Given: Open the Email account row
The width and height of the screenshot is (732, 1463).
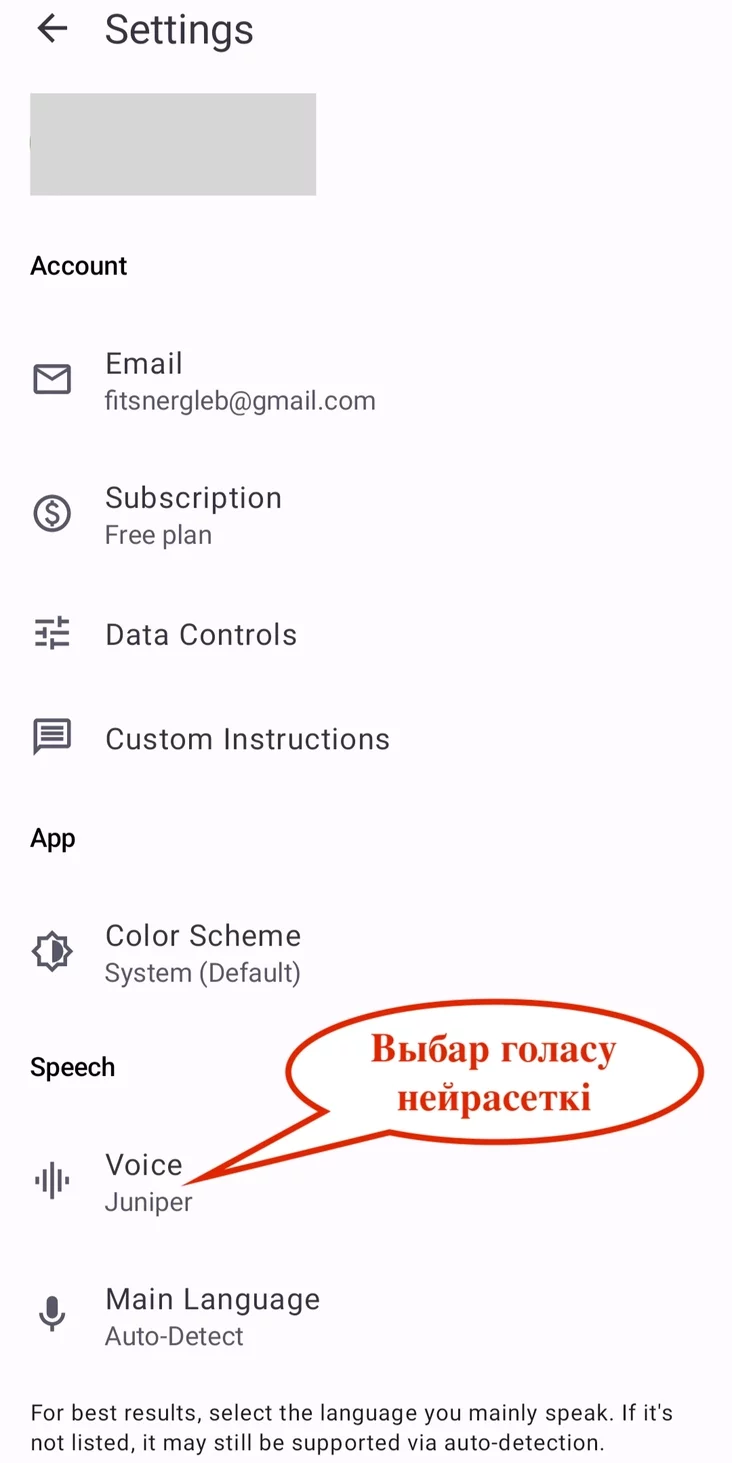Looking at the screenshot, I should (240, 380).
